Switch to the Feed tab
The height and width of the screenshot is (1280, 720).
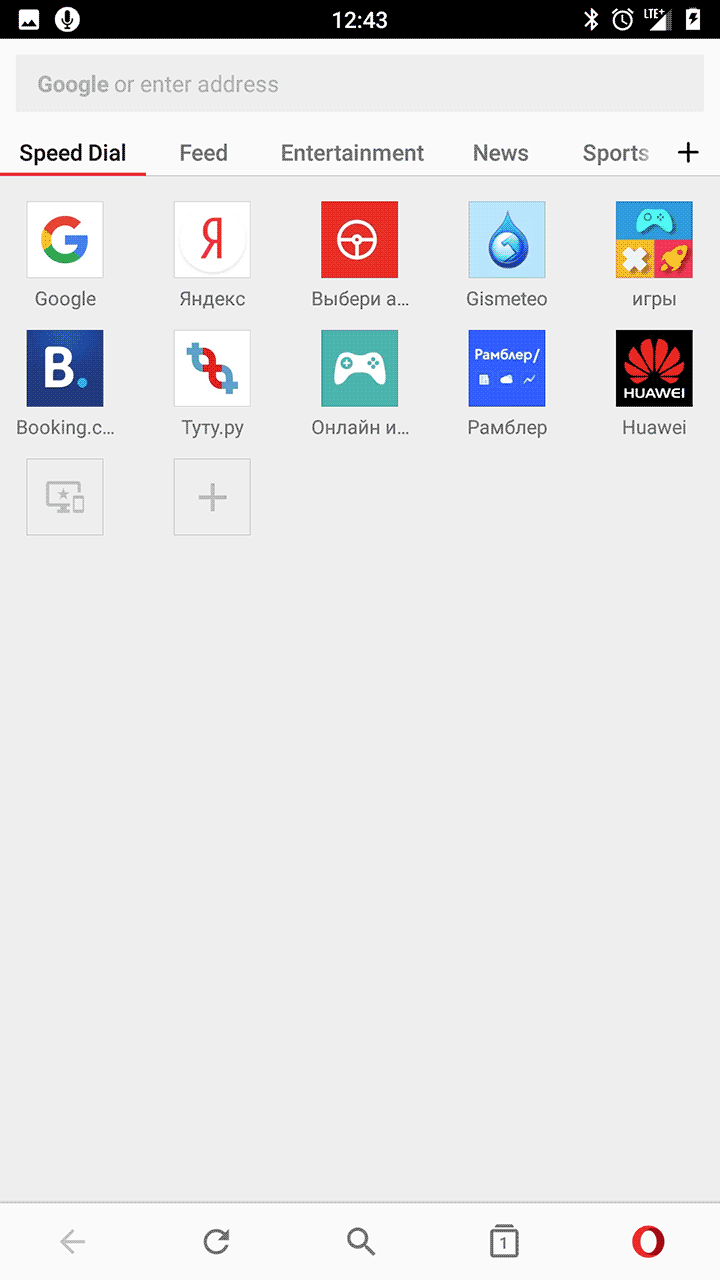[203, 153]
